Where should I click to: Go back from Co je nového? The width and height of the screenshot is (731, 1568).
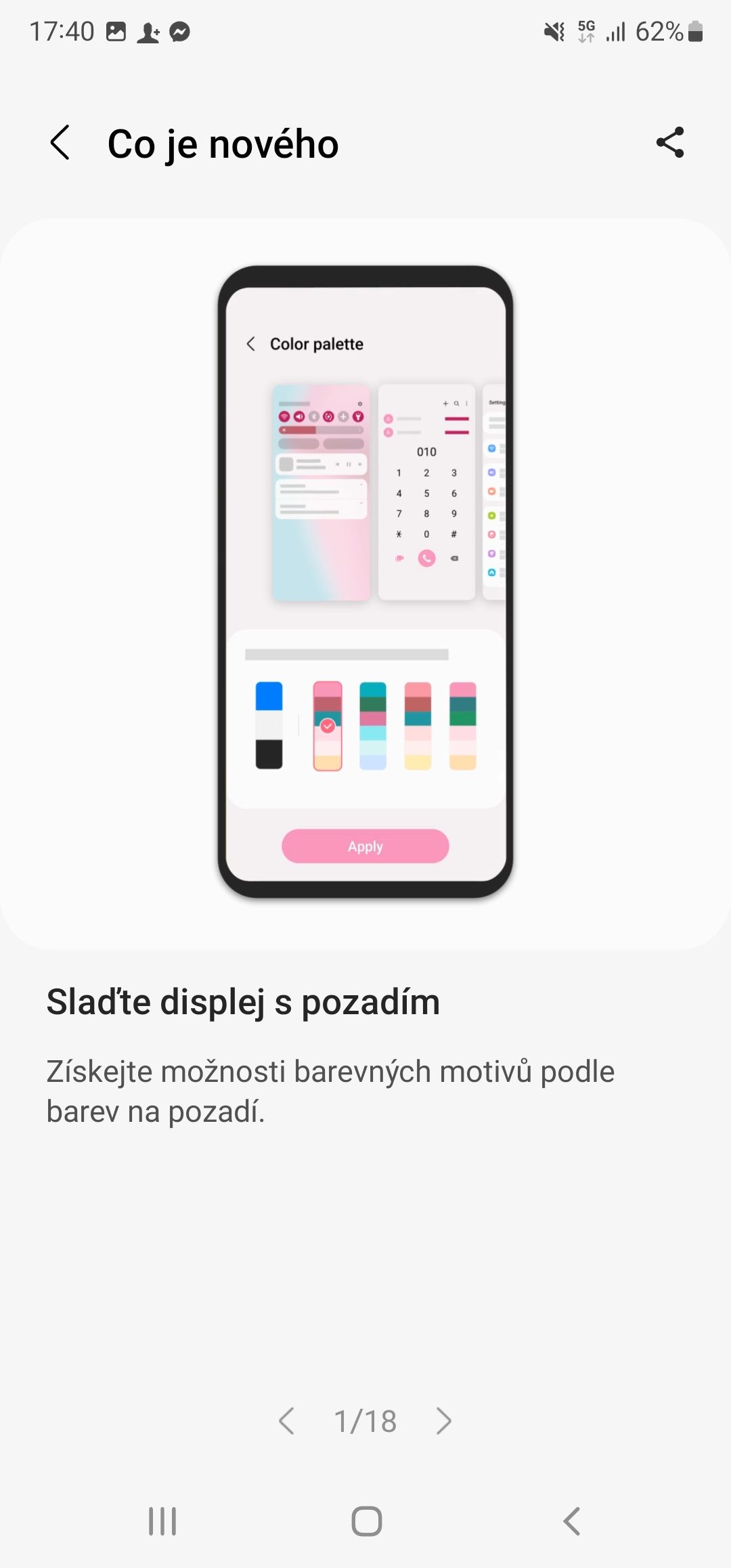[x=60, y=143]
